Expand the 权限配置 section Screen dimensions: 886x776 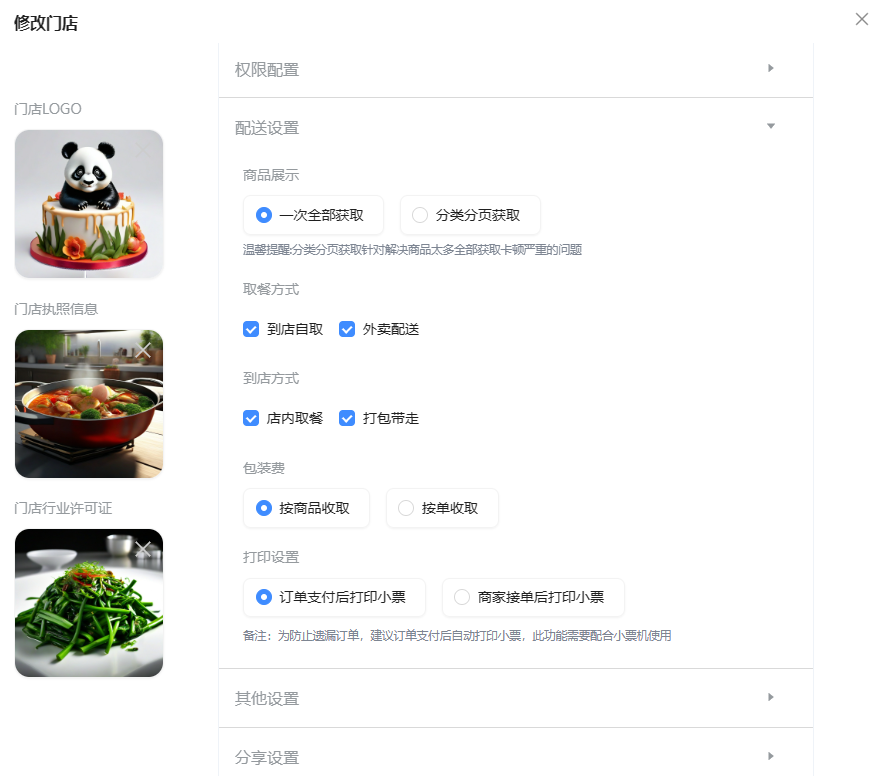(x=515, y=69)
